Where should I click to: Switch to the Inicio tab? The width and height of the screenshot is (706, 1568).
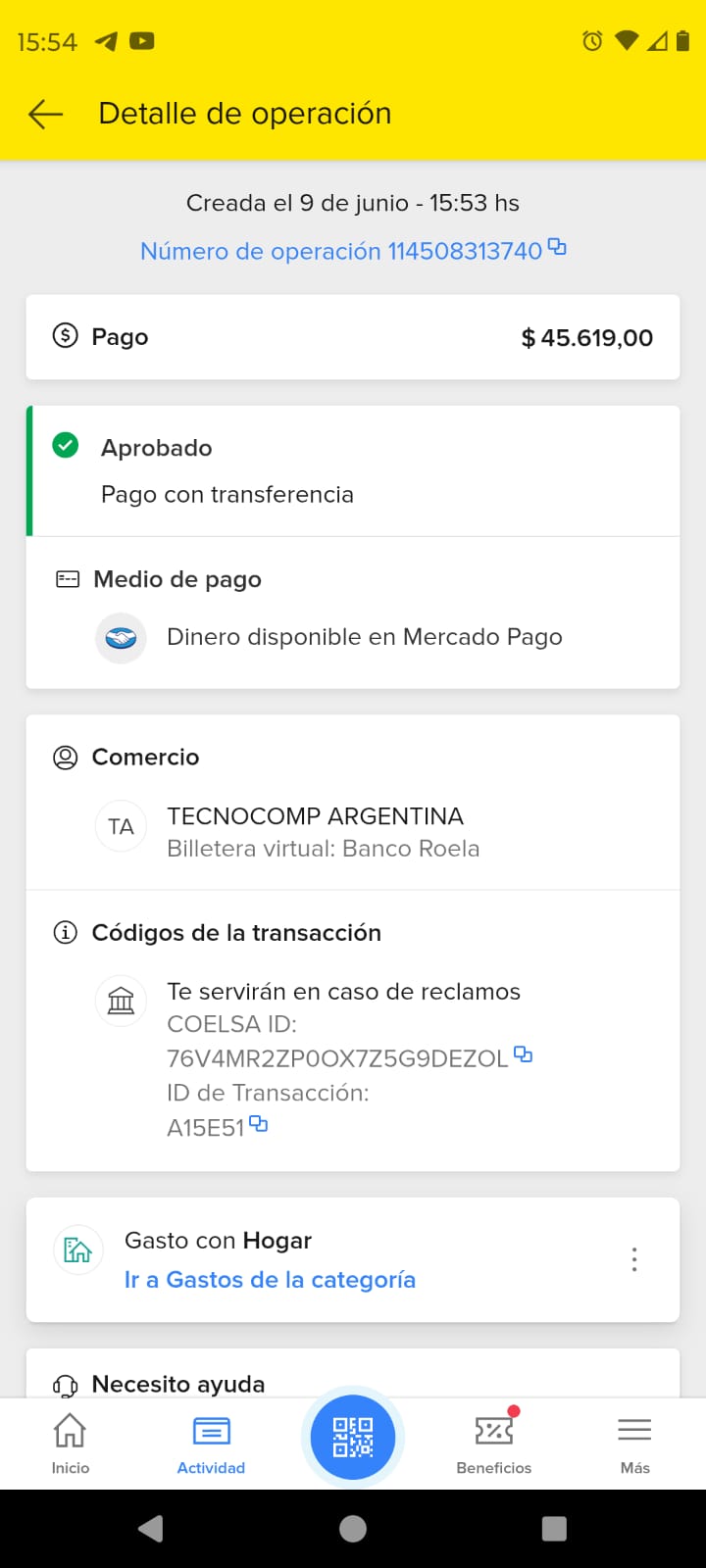[x=70, y=1443]
